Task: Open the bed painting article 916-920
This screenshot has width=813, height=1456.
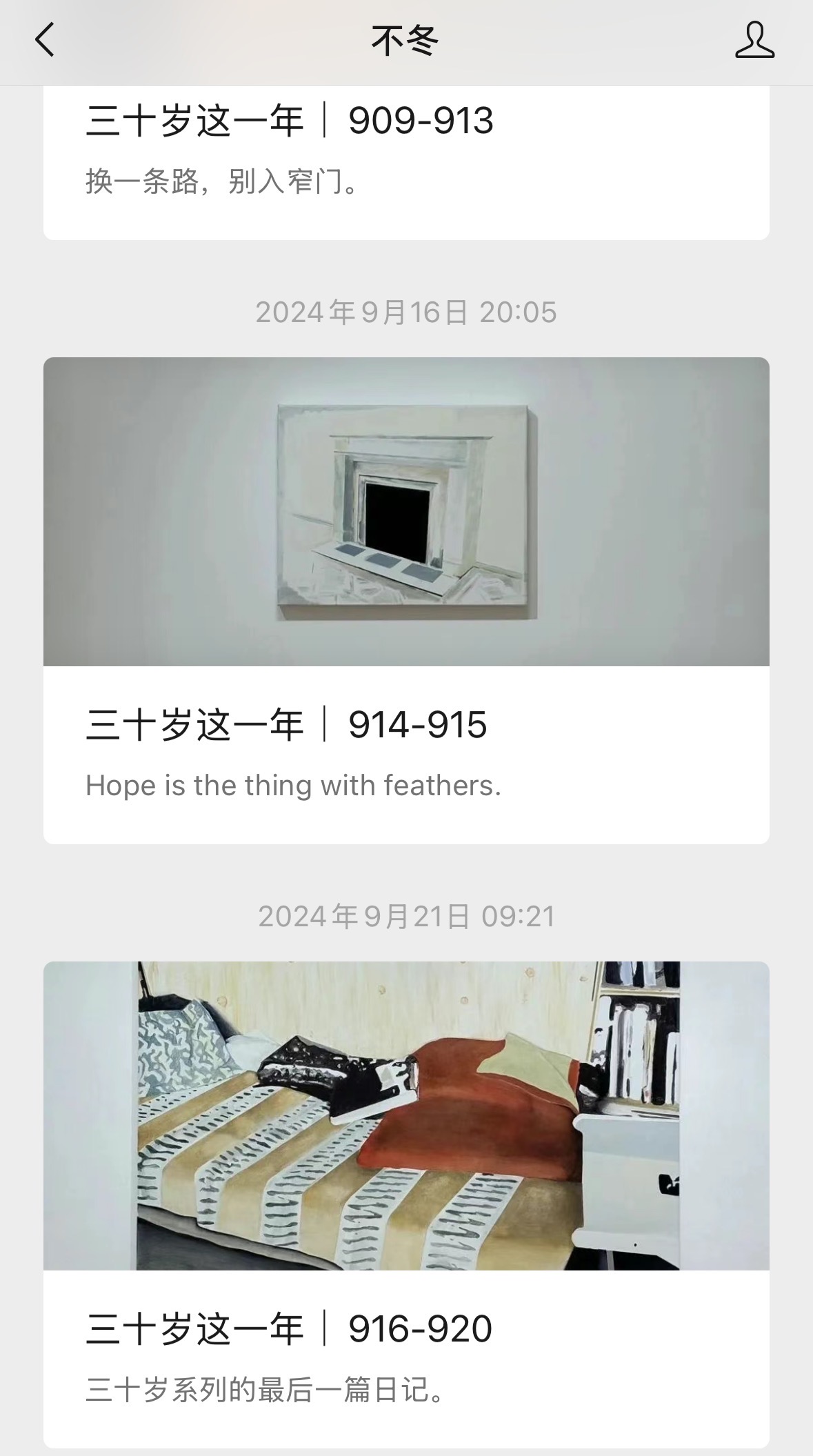Action: coord(406,1115)
